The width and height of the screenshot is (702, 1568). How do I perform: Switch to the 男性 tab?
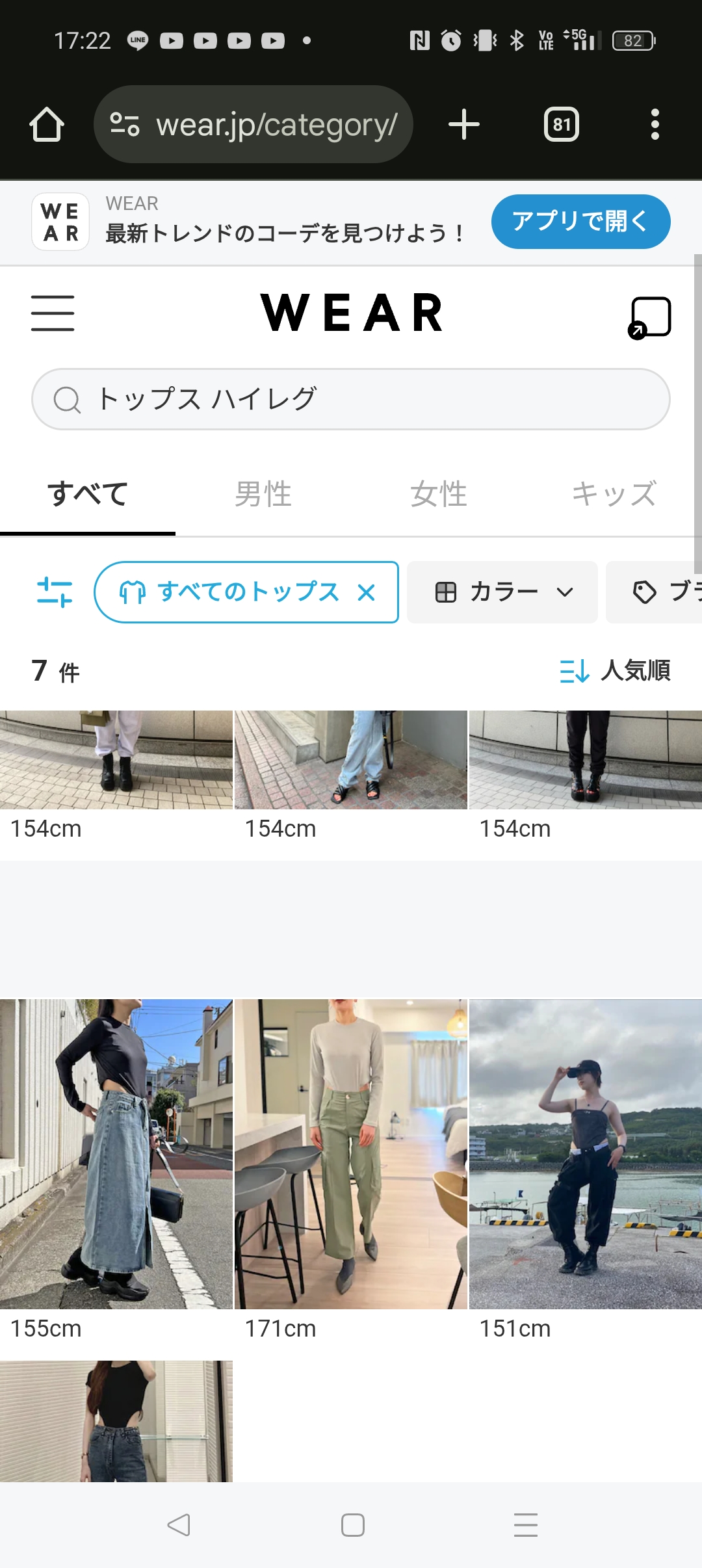(x=263, y=494)
